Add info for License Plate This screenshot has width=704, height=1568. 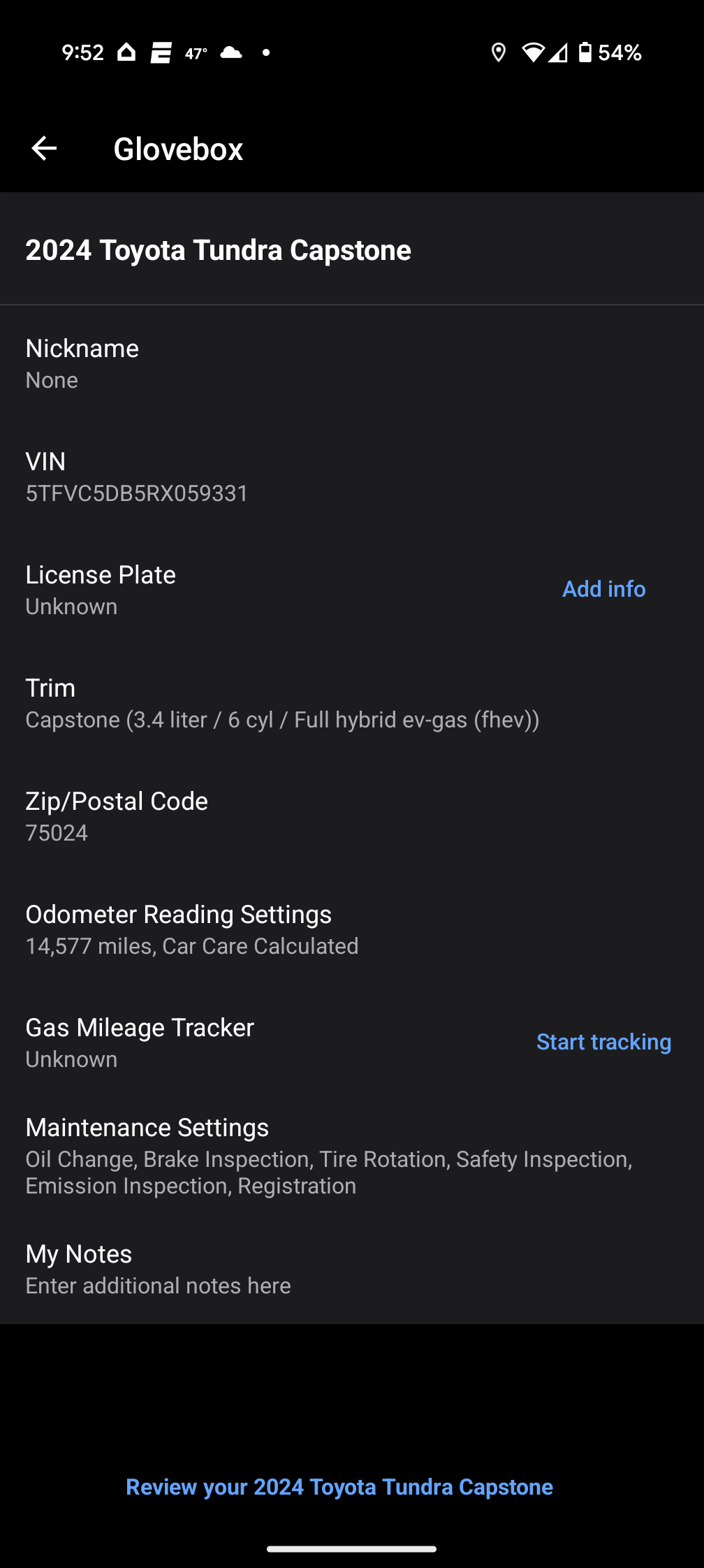[603, 589]
